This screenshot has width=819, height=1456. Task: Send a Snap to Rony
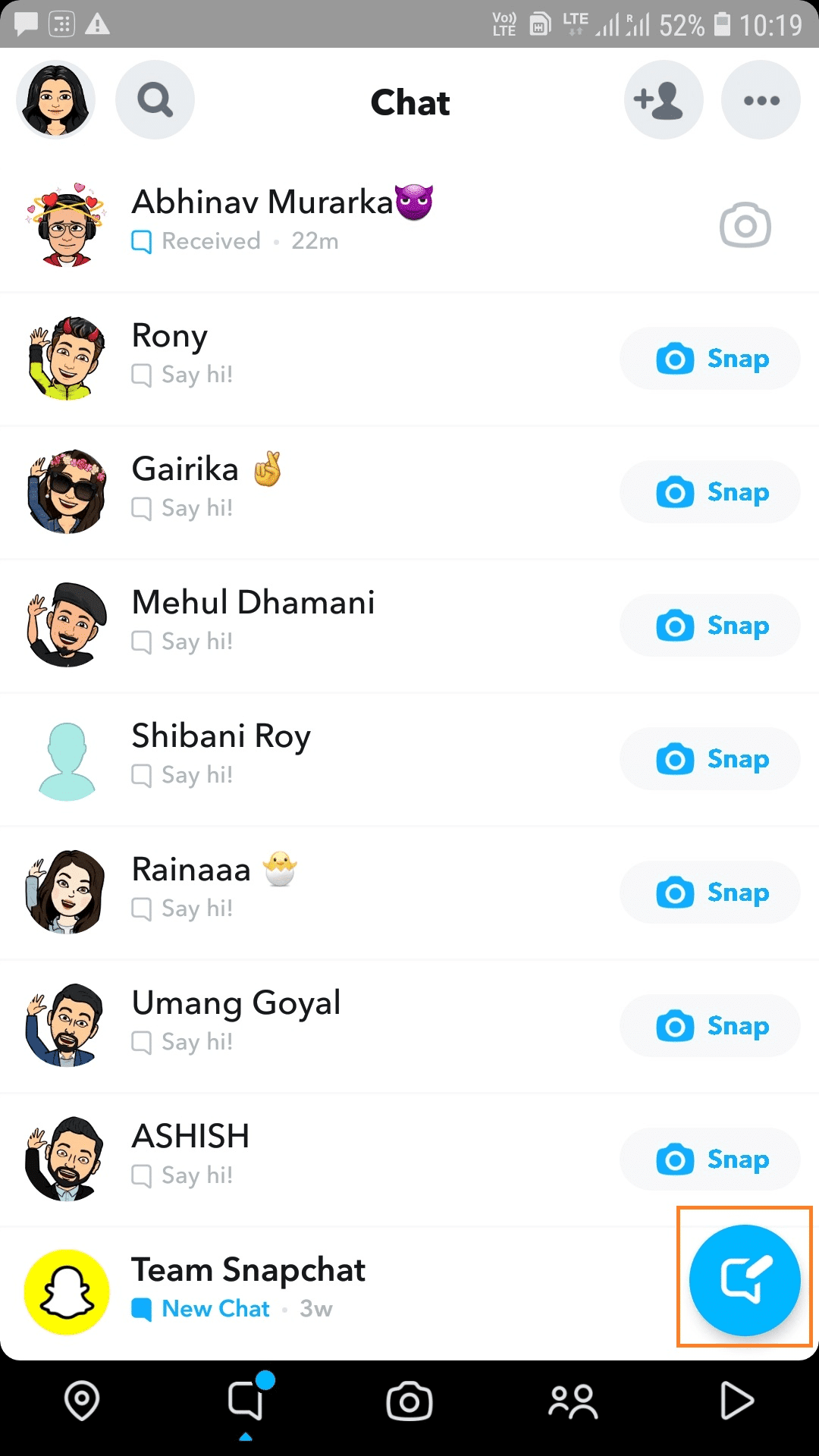pyautogui.click(x=709, y=359)
